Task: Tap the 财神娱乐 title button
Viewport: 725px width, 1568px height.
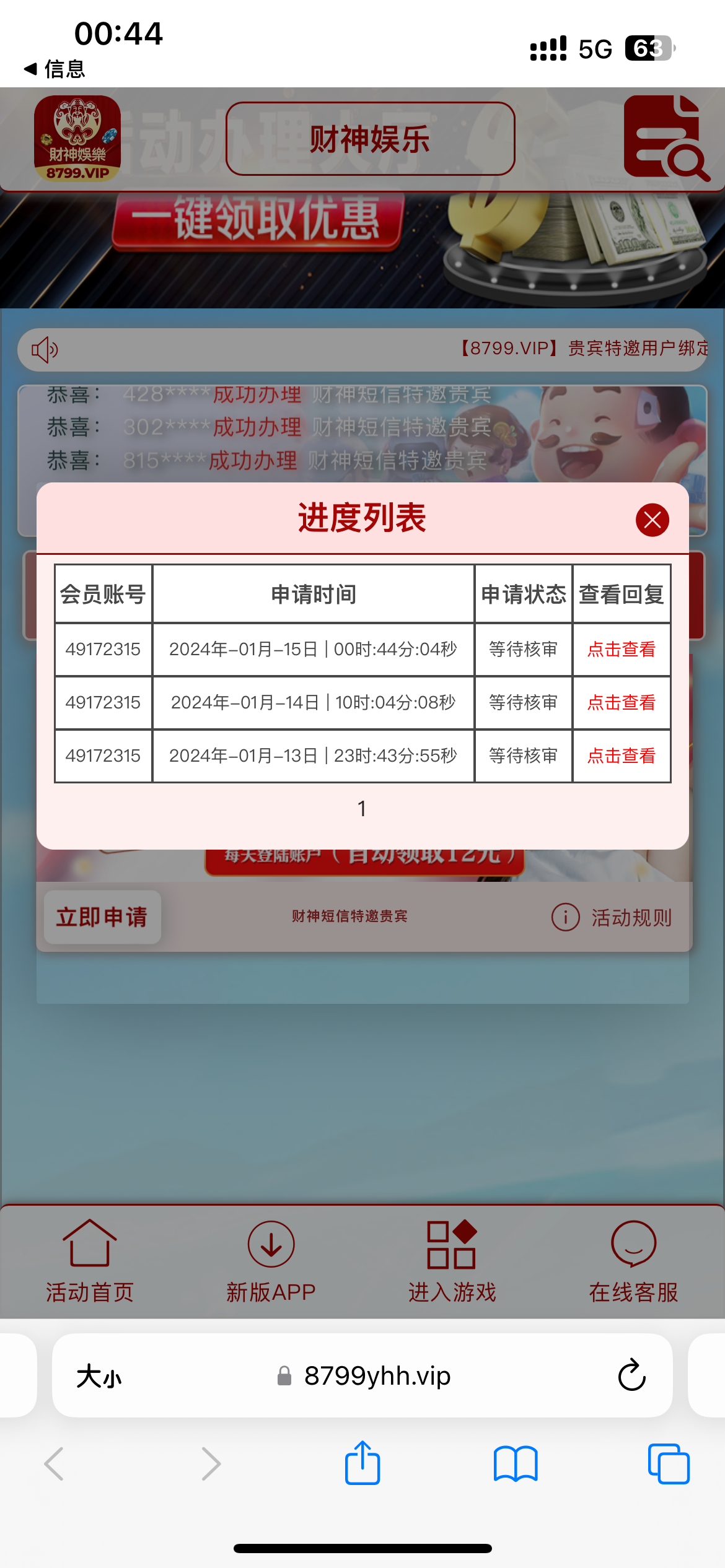Action: (x=370, y=139)
